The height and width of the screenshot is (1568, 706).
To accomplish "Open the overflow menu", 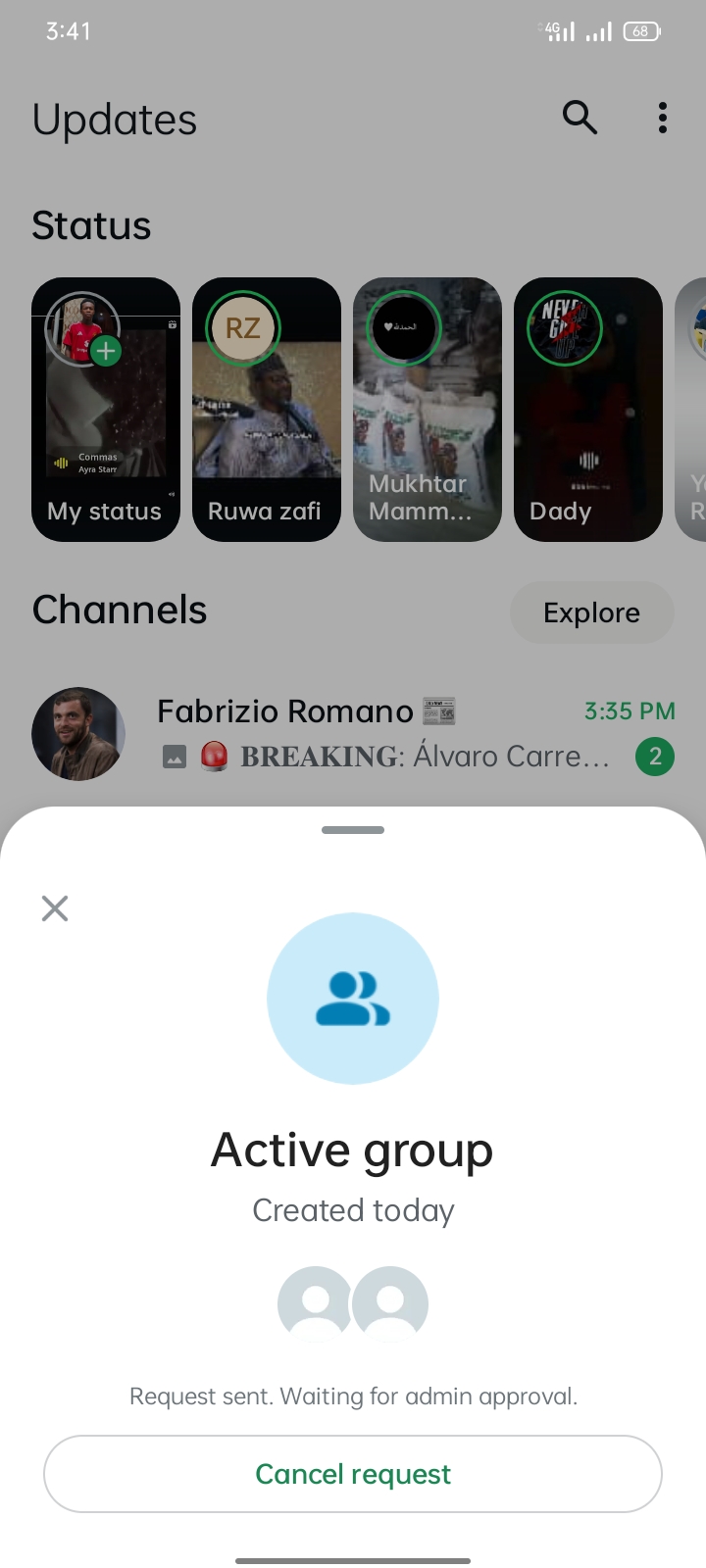I will pyautogui.click(x=663, y=118).
